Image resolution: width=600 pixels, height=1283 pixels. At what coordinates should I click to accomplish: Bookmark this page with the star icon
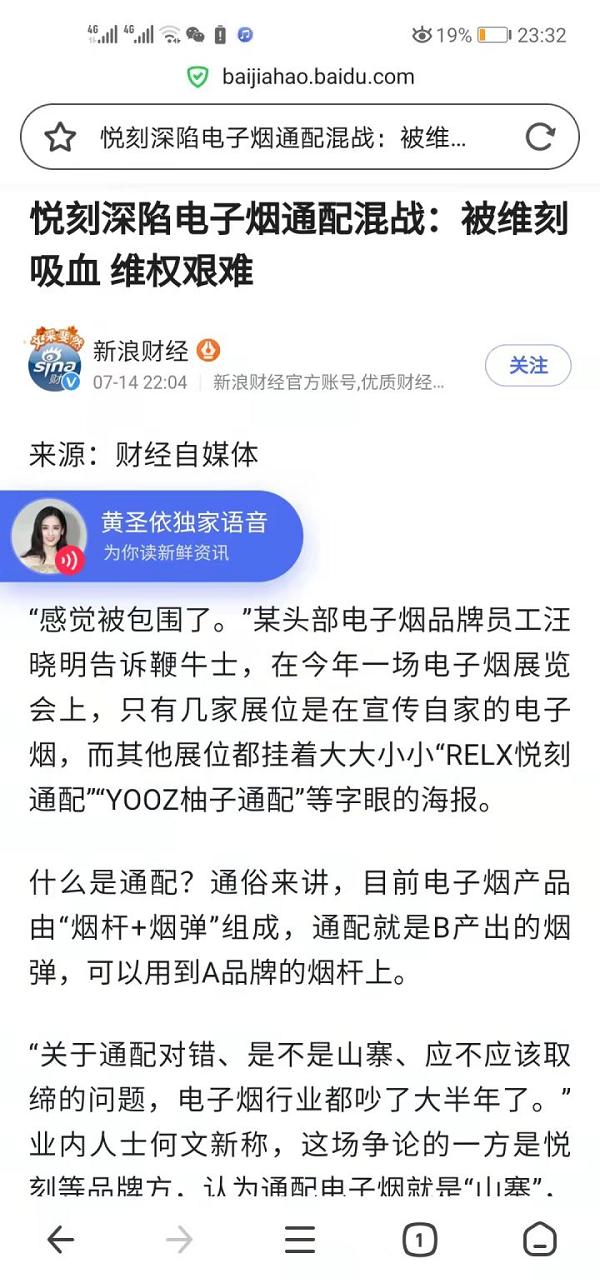tap(60, 138)
